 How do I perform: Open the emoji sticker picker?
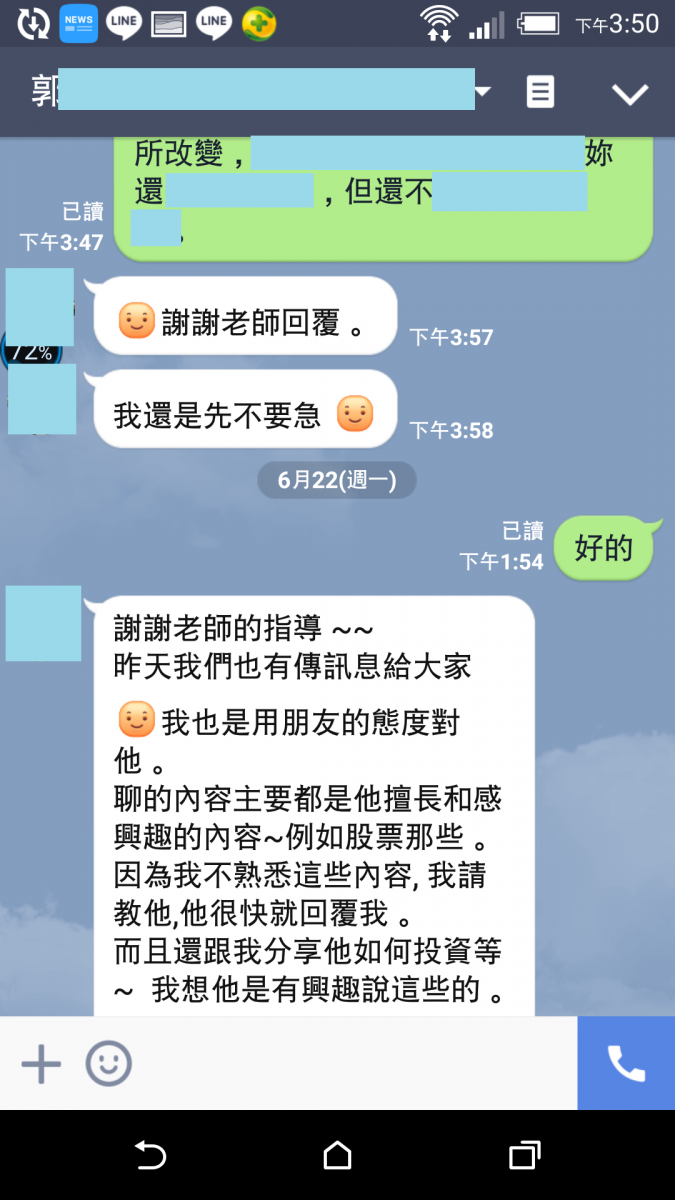point(108,1063)
